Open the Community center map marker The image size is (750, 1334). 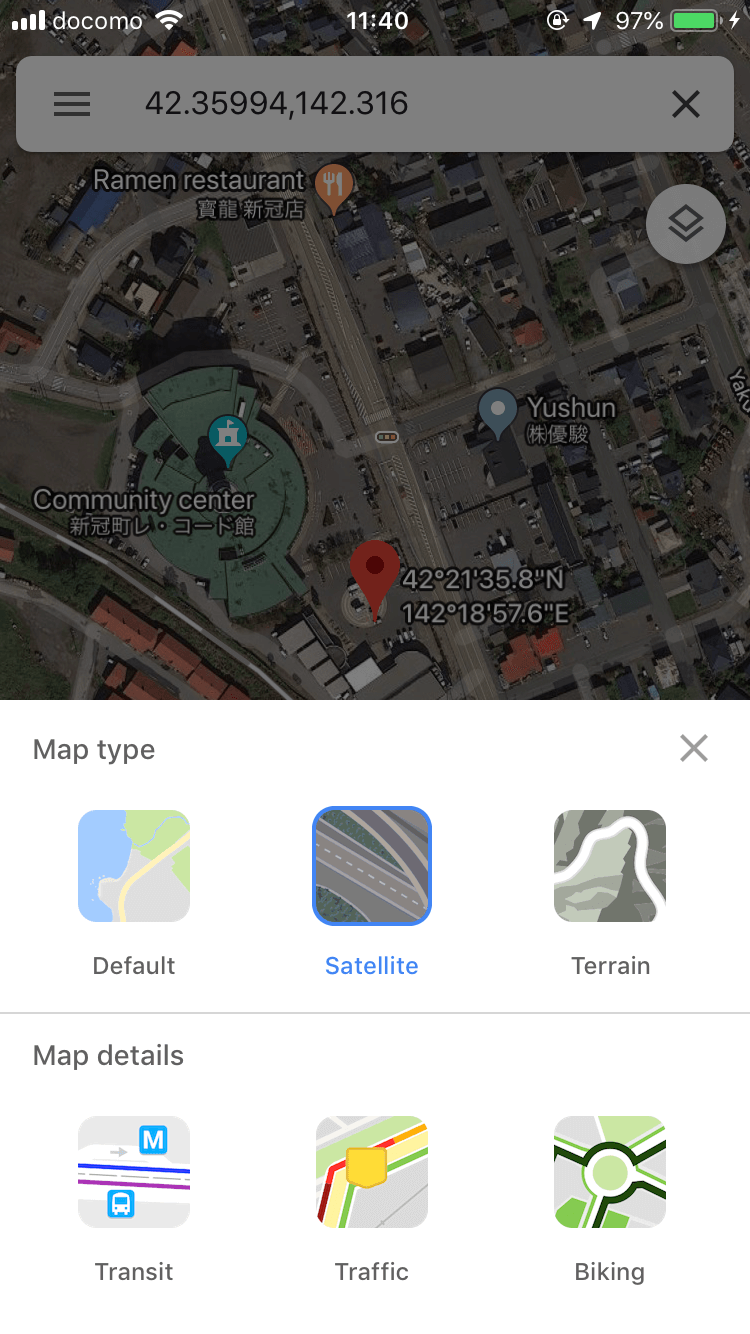227,437
